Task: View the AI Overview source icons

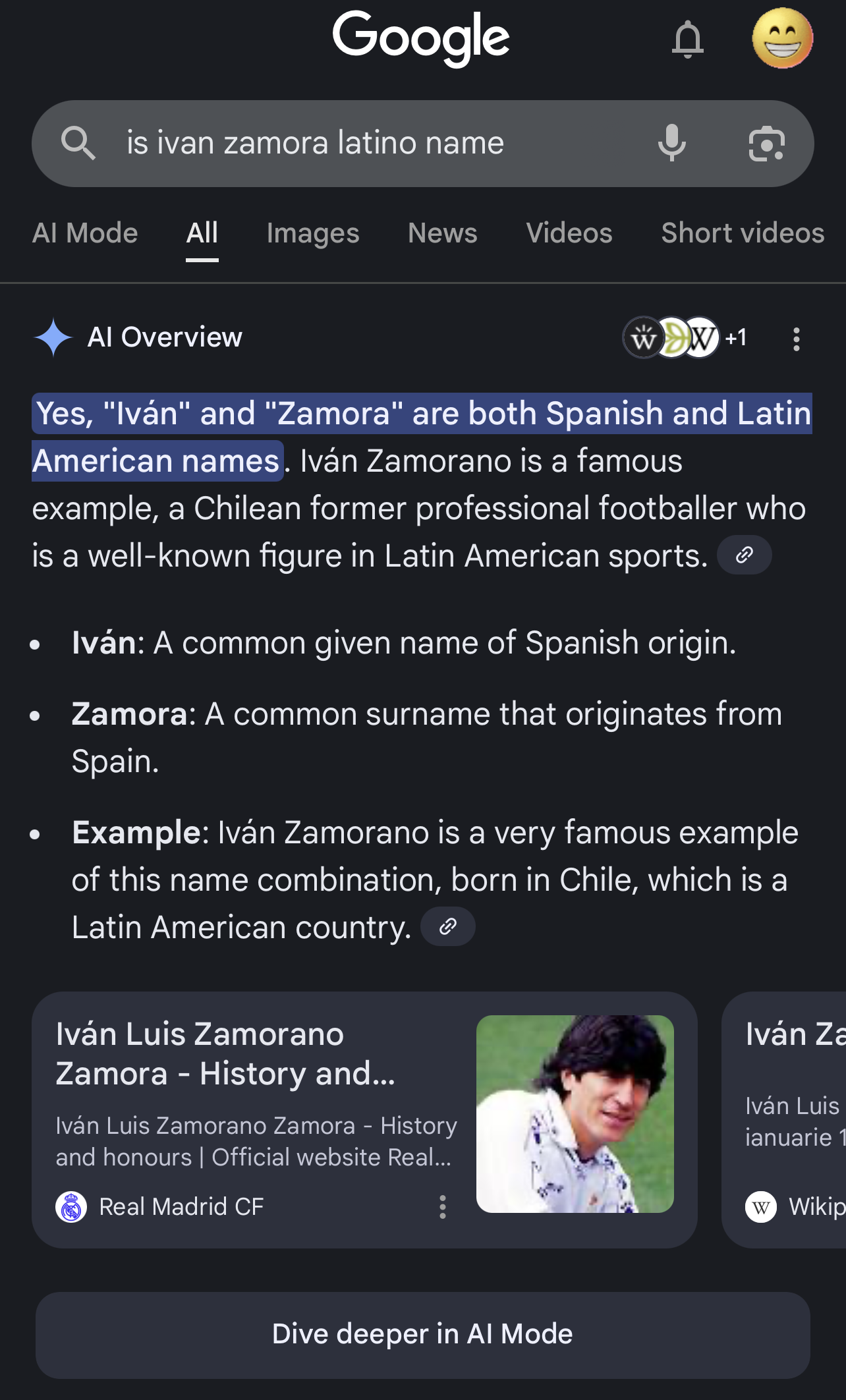Action: point(684,338)
